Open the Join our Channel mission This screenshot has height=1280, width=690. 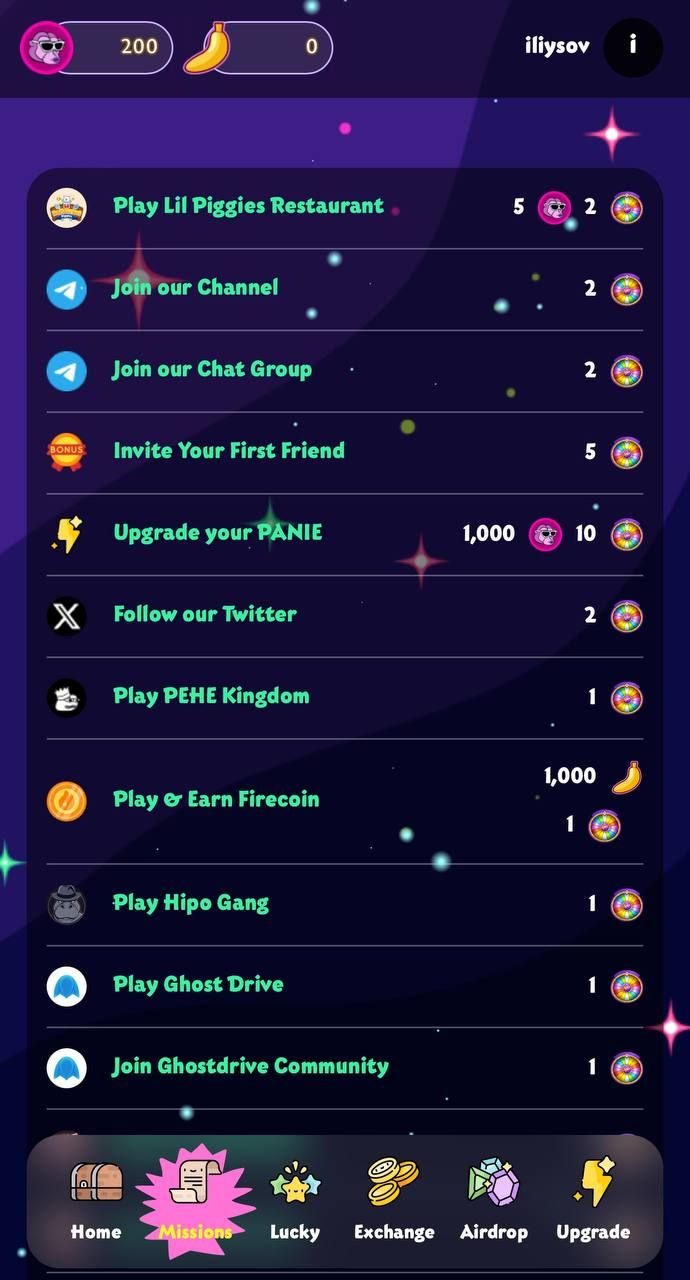(195, 289)
